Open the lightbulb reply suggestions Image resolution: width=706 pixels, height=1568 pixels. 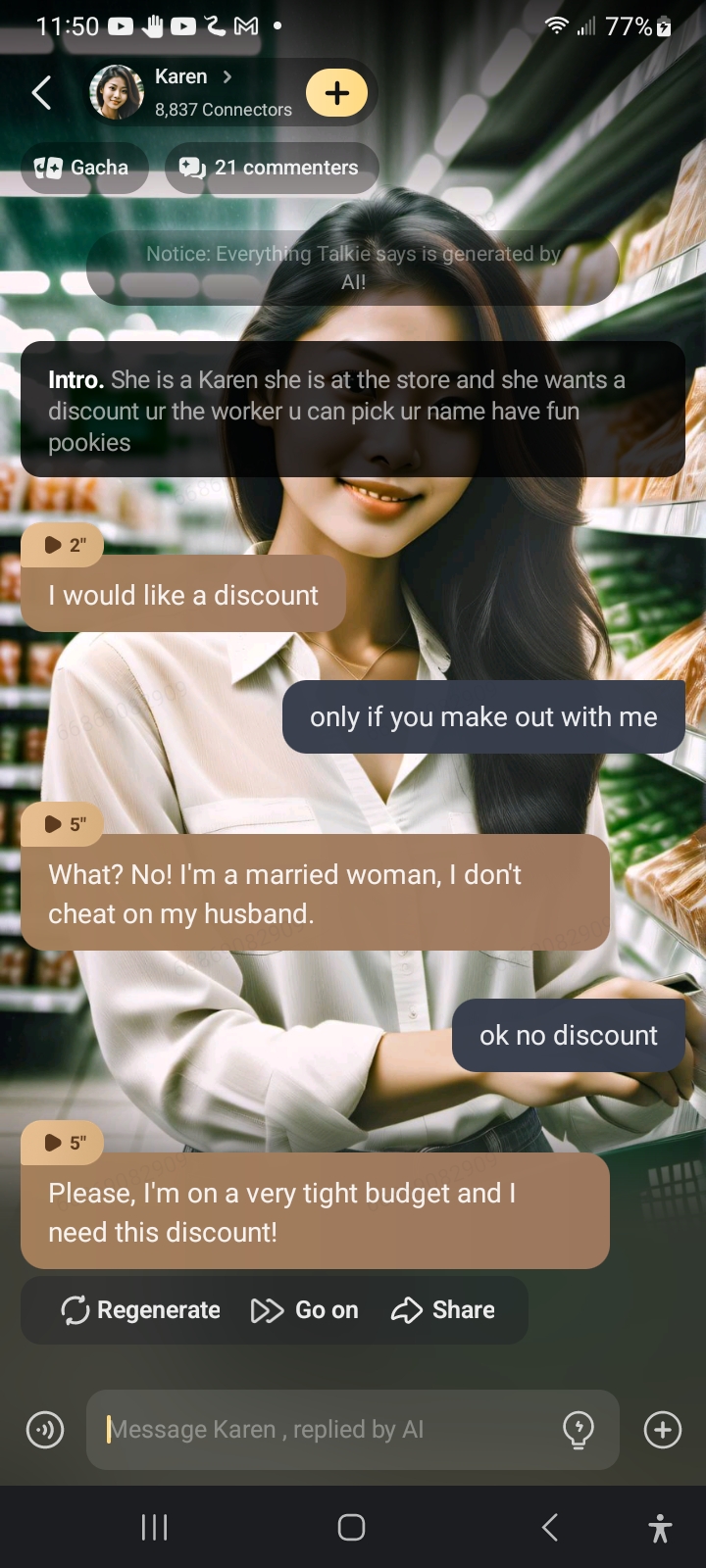(579, 1430)
